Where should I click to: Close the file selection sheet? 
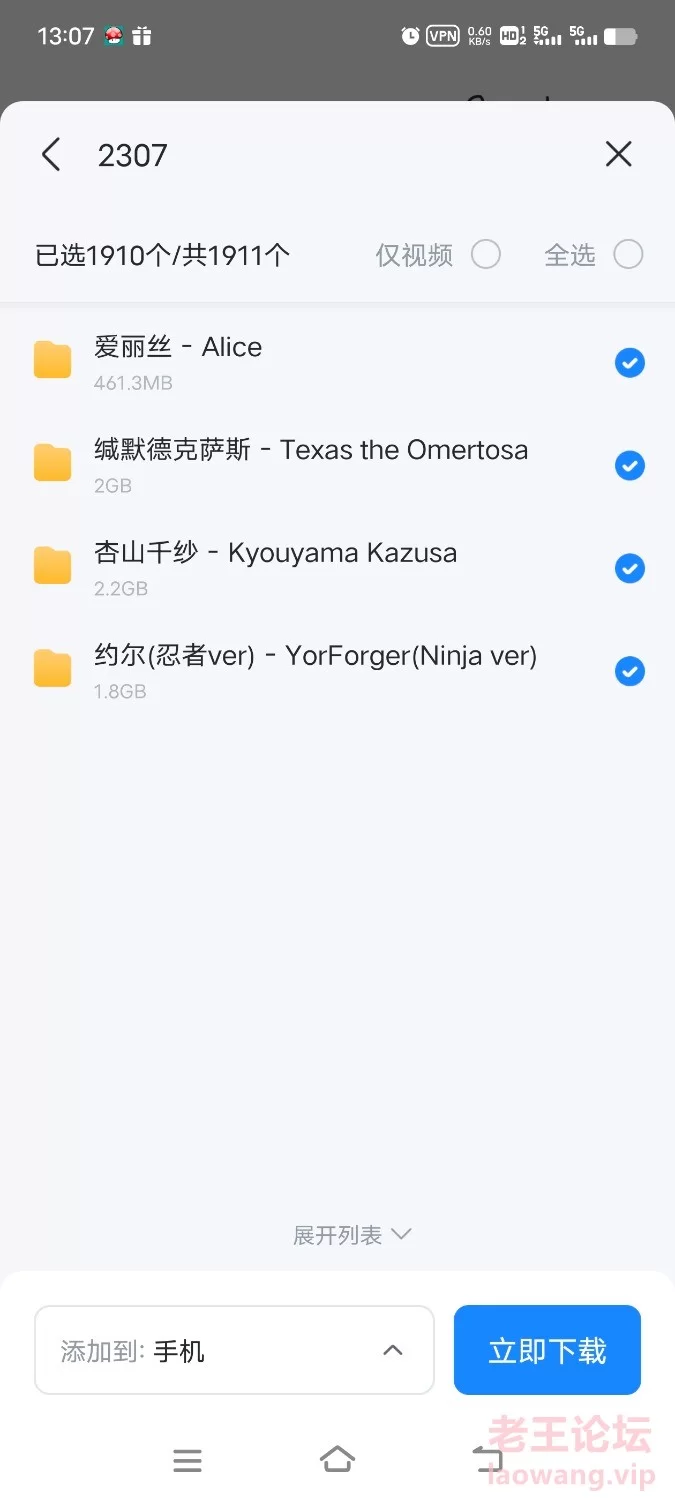(x=619, y=154)
